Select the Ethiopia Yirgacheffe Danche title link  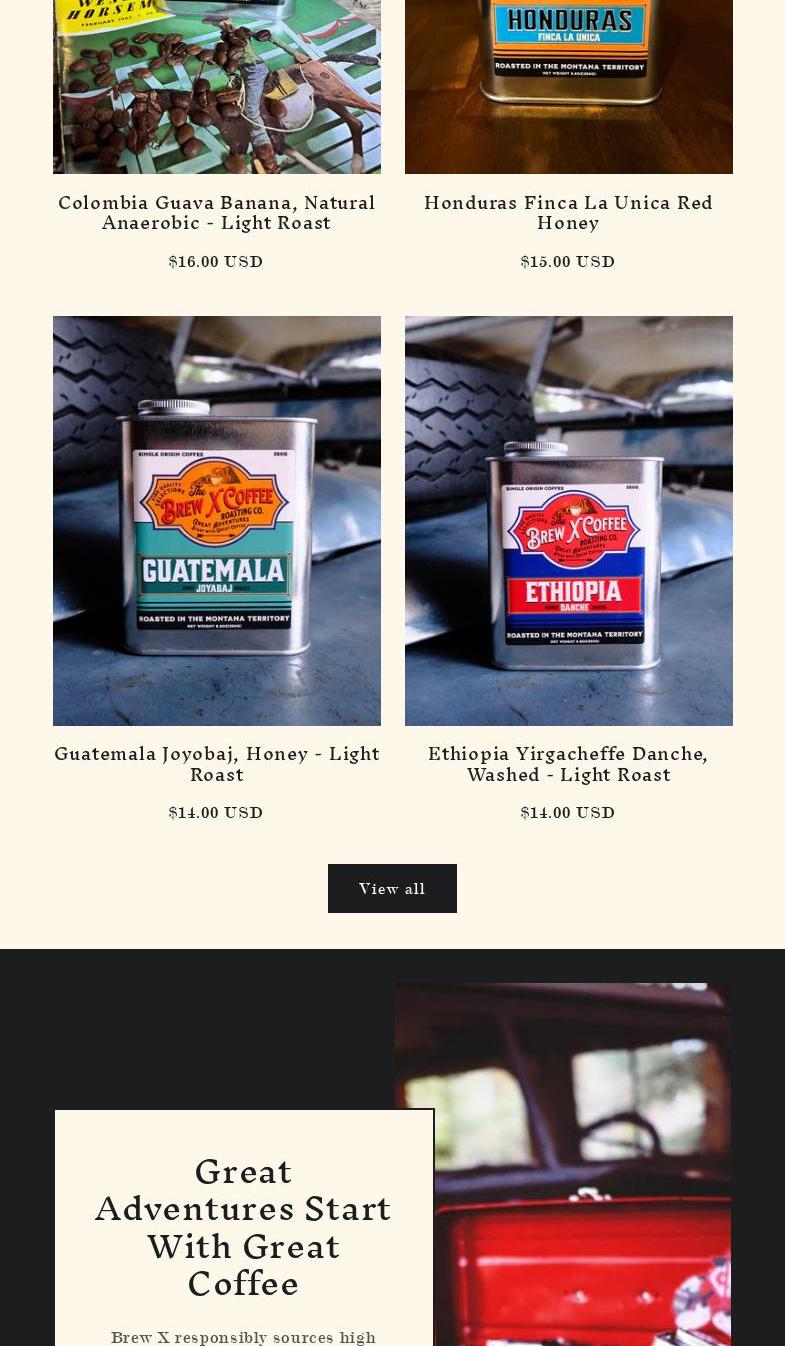pyautogui.click(x=568, y=763)
